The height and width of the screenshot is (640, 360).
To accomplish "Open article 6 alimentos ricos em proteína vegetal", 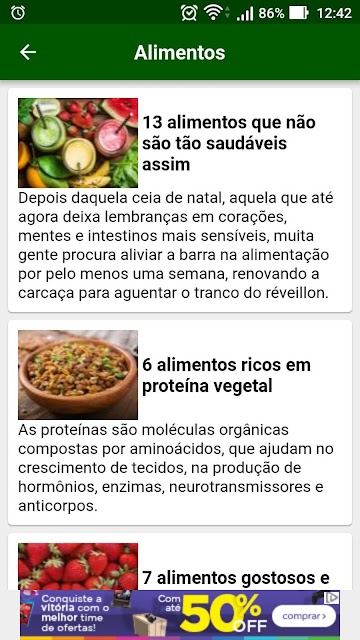I will tap(180, 422).
